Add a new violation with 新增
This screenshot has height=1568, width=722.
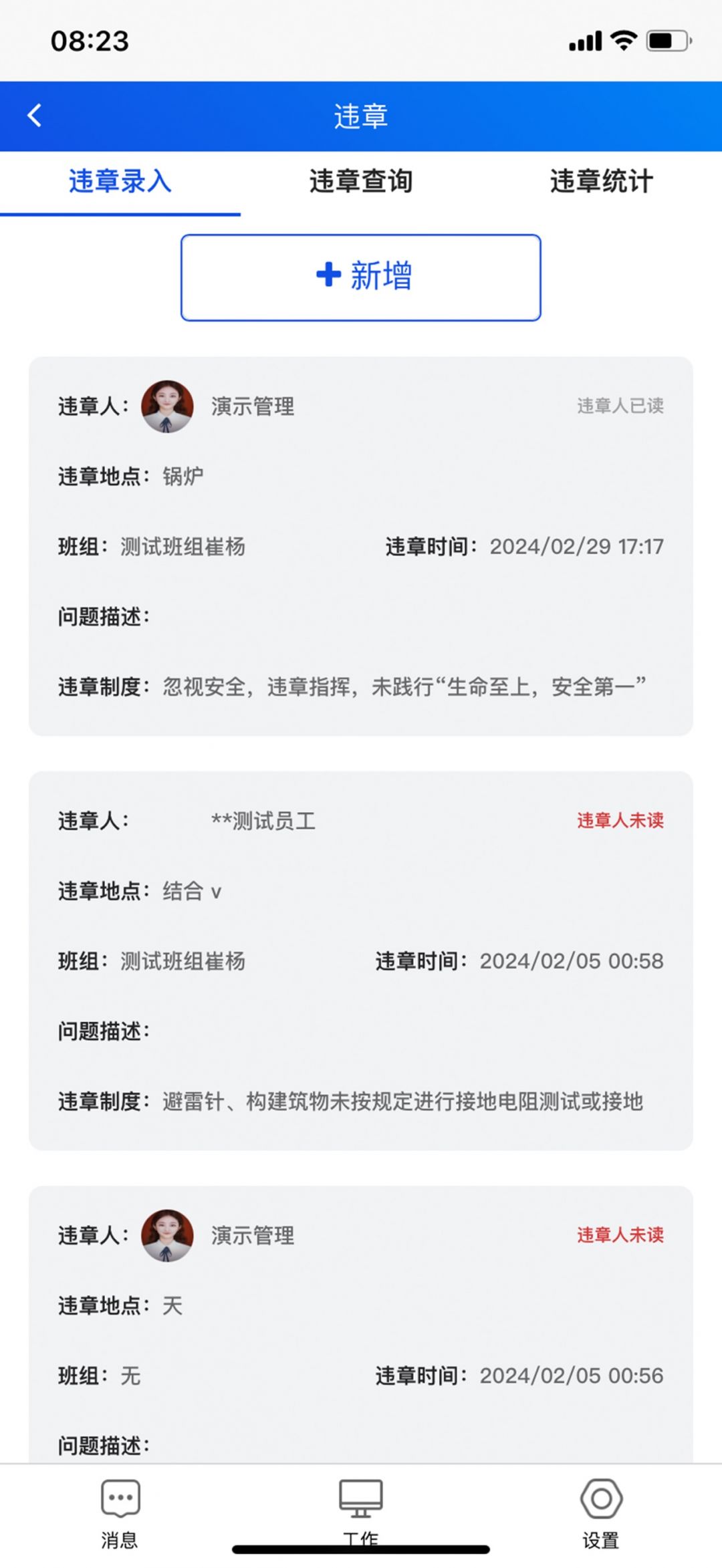pyautogui.click(x=360, y=277)
